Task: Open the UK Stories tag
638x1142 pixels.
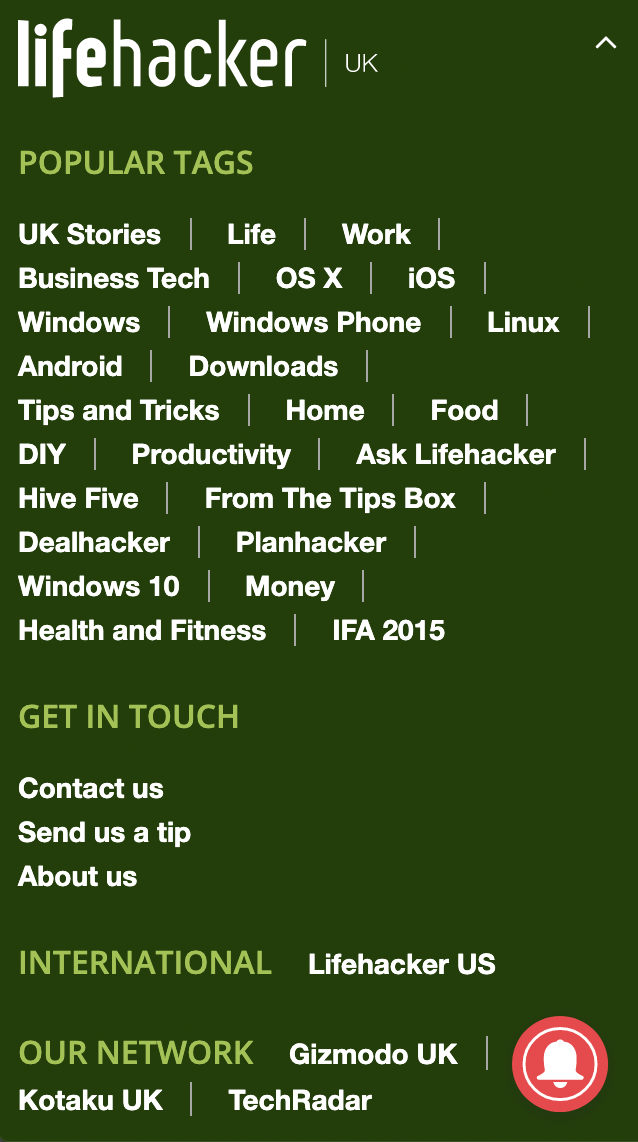Action: pyautogui.click(x=90, y=234)
